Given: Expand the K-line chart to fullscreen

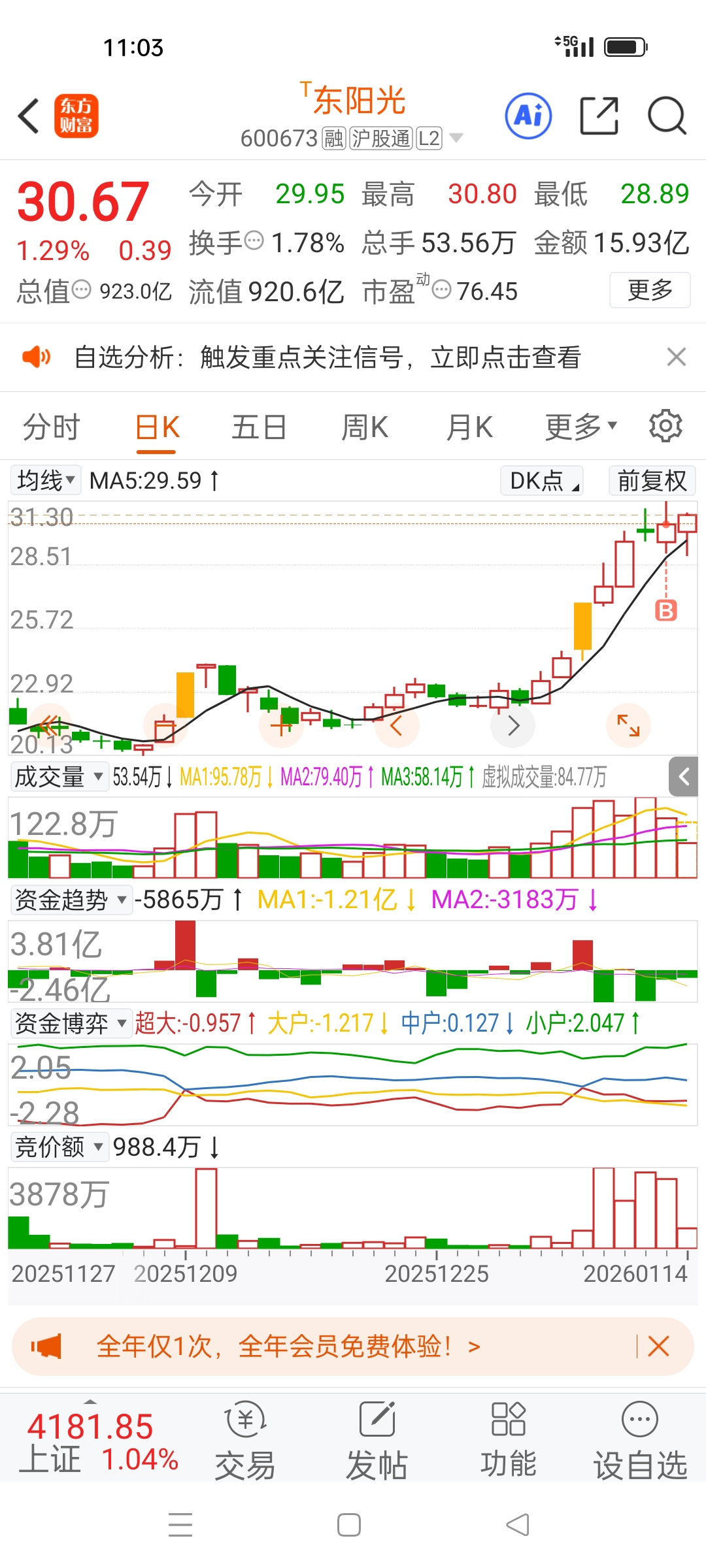Looking at the screenshot, I should 628,725.
